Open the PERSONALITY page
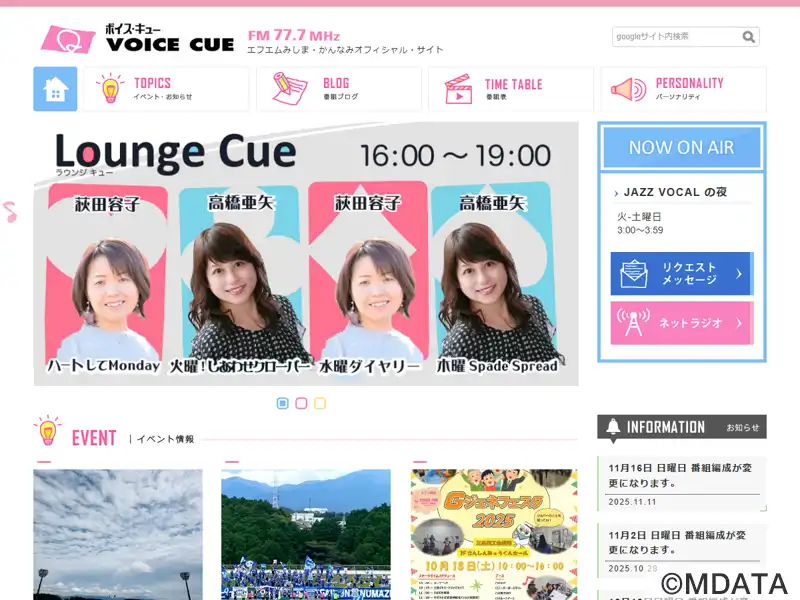This screenshot has height=600, width=800. coord(683,89)
